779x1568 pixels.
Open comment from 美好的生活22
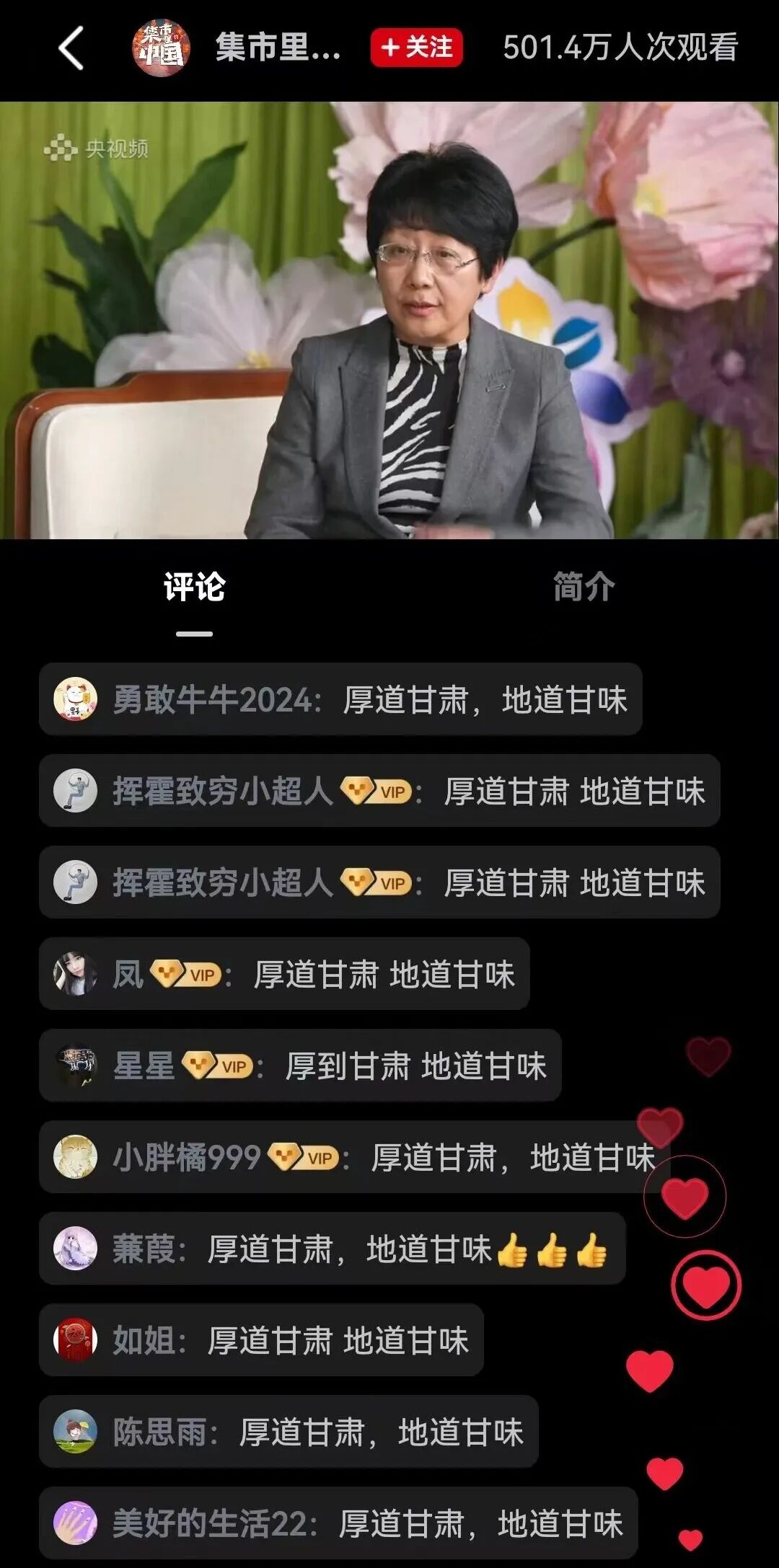click(x=338, y=1523)
